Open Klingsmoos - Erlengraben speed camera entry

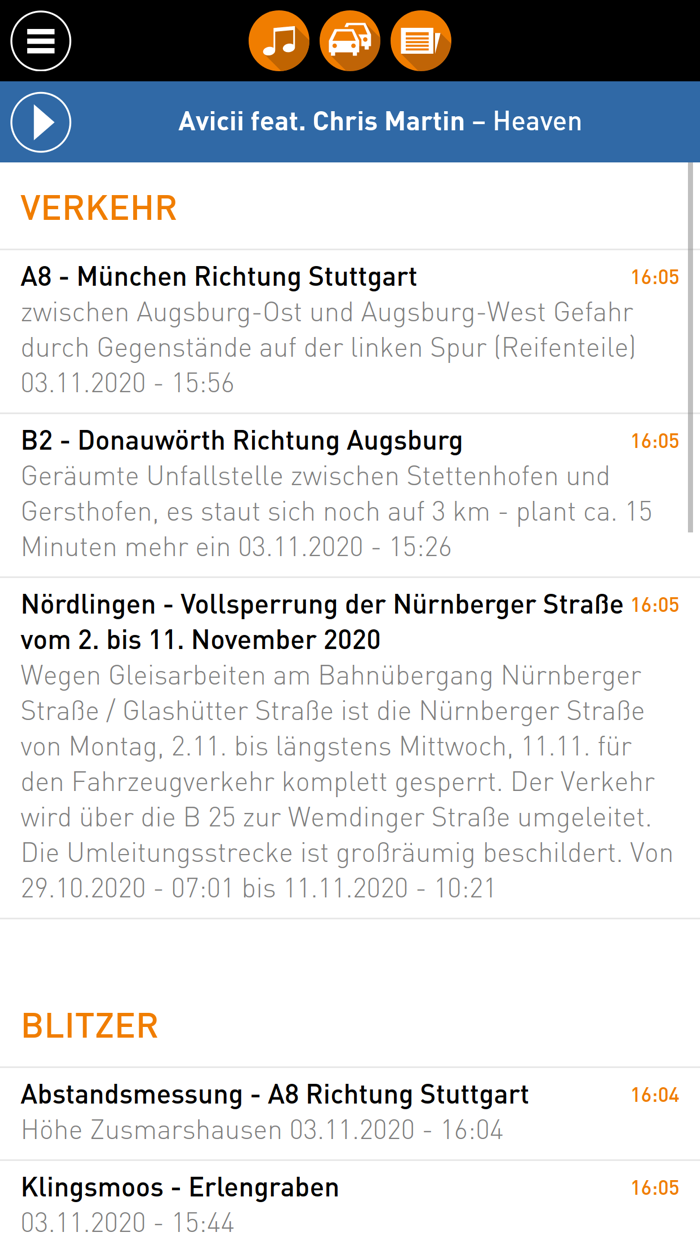tap(340, 1204)
